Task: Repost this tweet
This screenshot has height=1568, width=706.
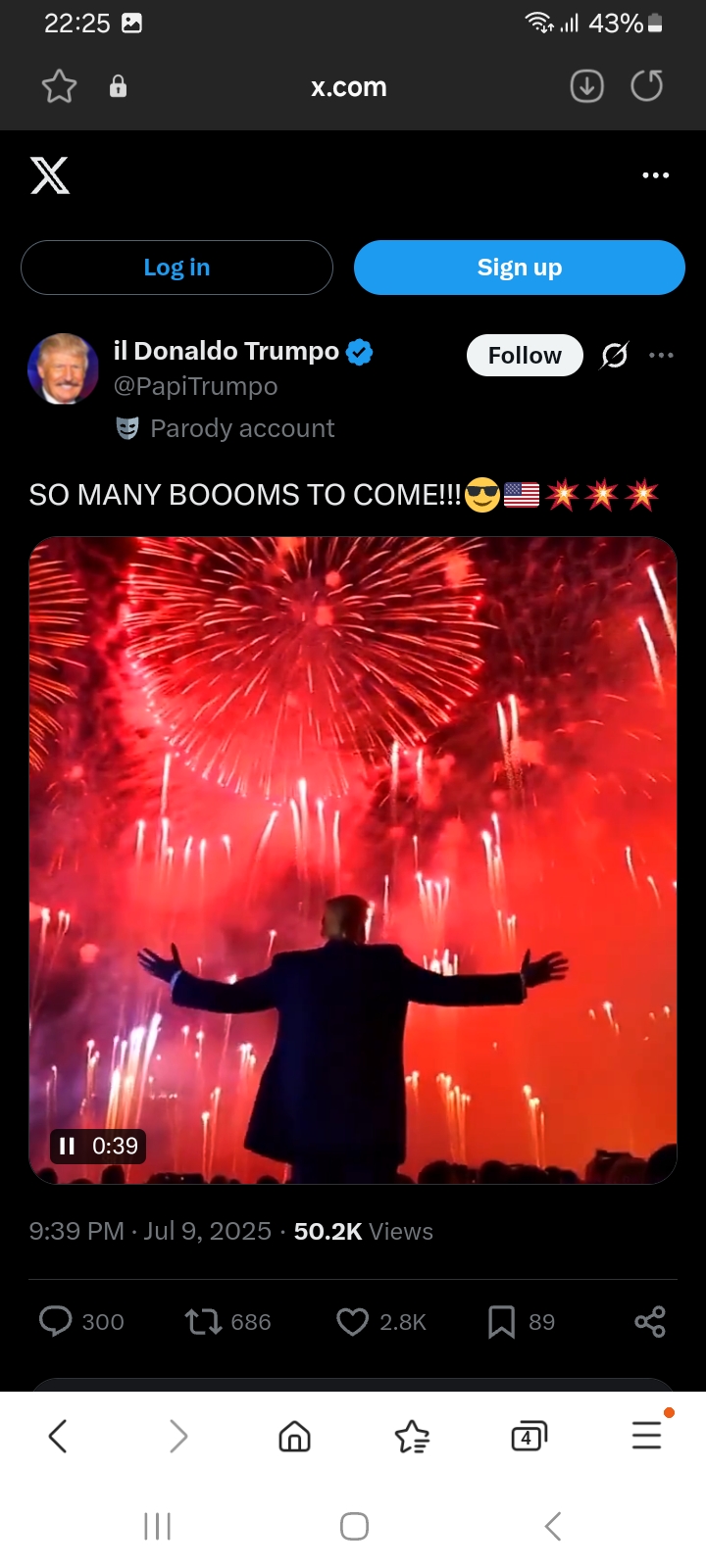Action: pos(203,1322)
